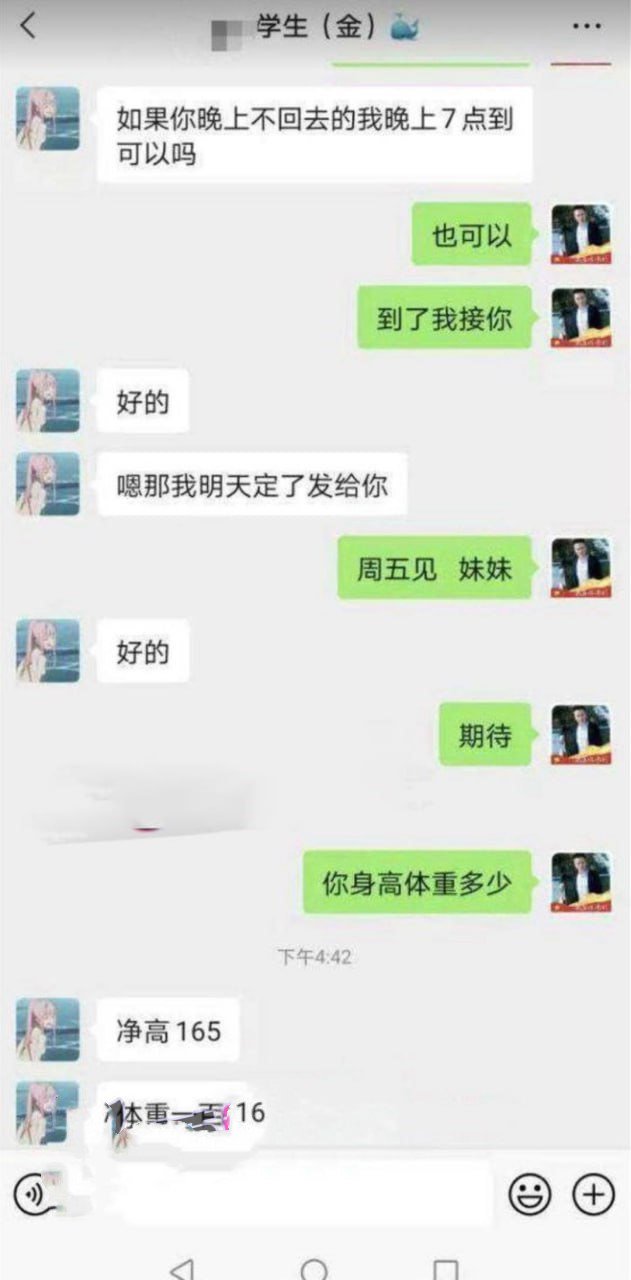Open the plus attachment menu
Screen dimensions: 631x1280
point(592,1193)
